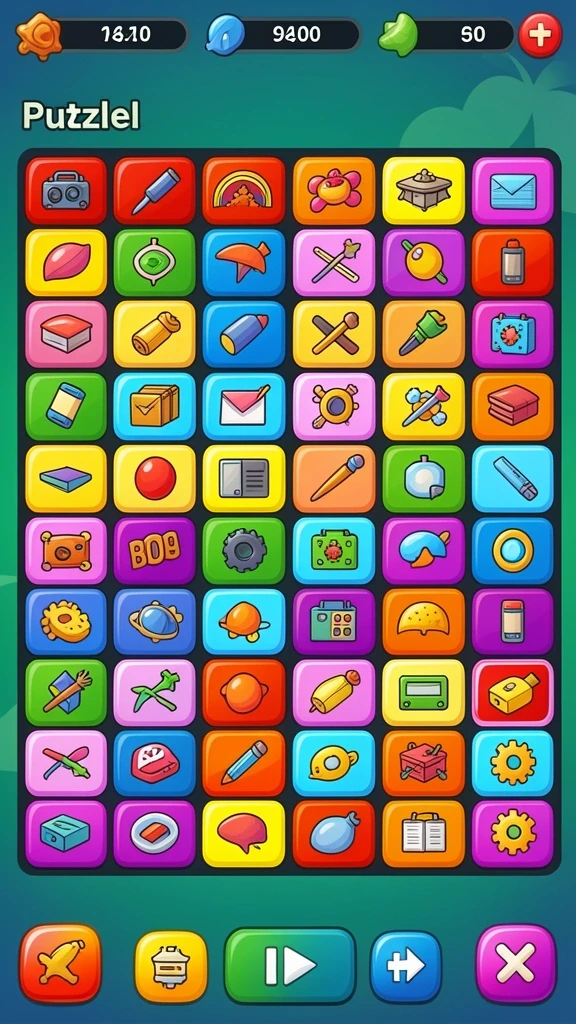Tap the orange airplane button at bottom

click(x=61, y=964)
